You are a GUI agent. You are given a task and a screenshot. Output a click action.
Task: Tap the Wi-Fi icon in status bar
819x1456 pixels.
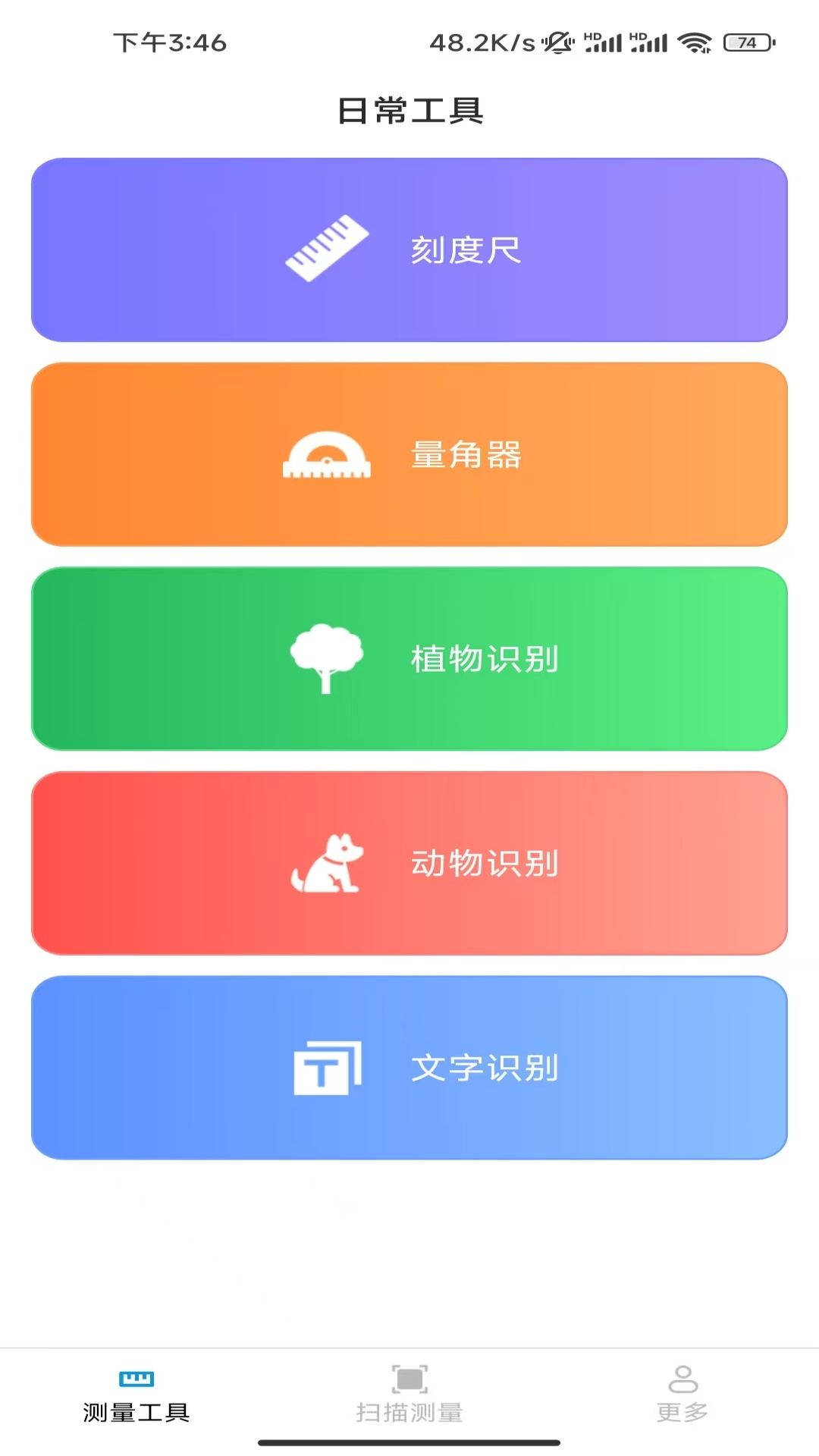point(695,43)
